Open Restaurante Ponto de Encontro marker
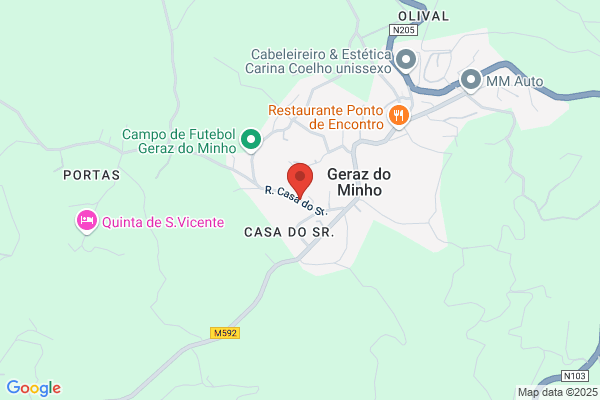600x400 pixels. 399,115
